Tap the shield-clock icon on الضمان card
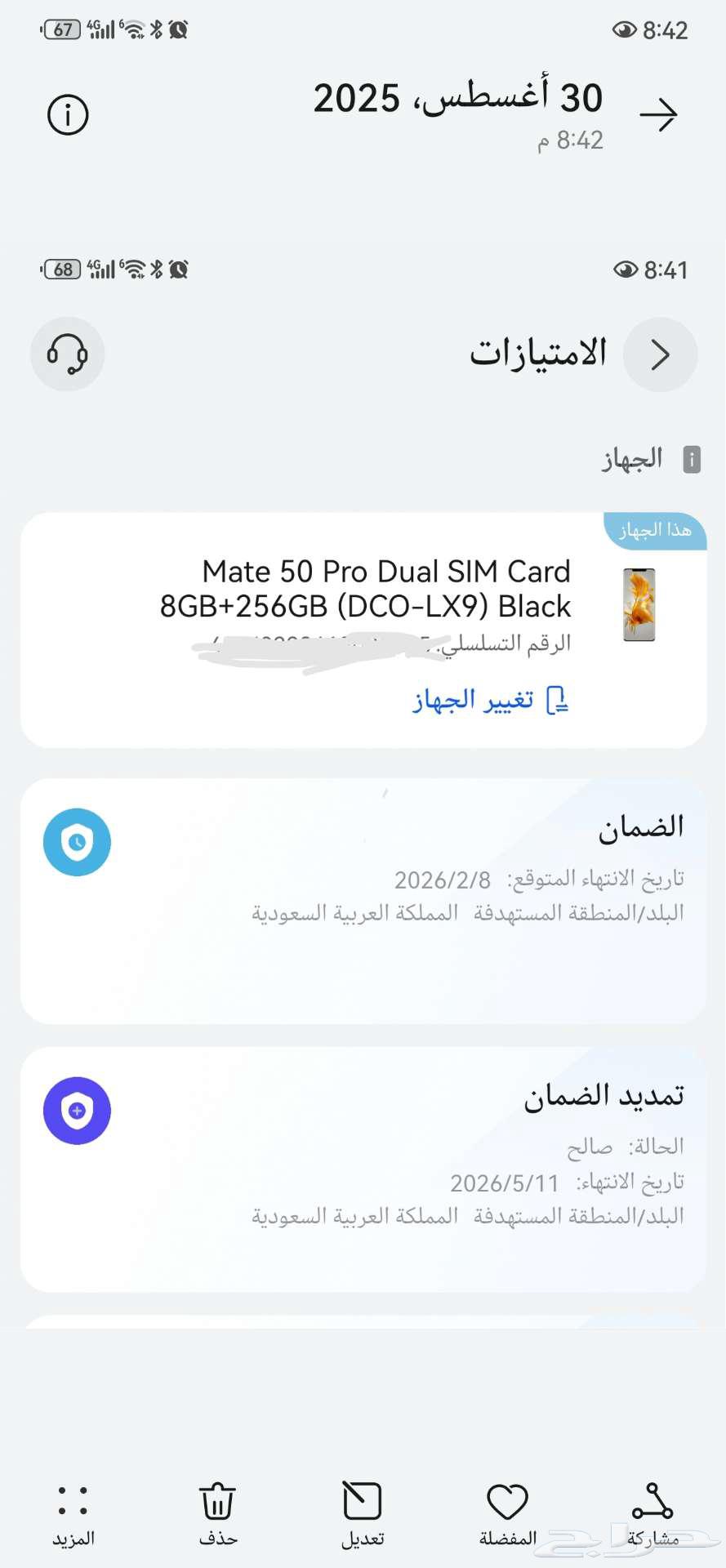Image resolution: width=726 pixels, height=1568 pixels. point(76,842)
